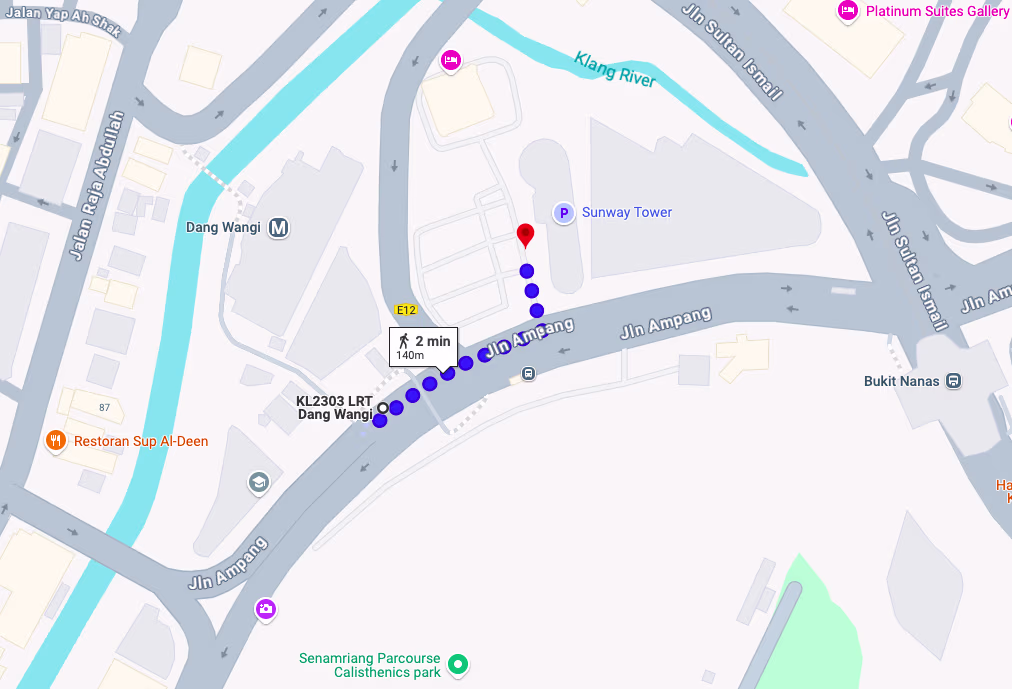Viewport: 1012px width, 689px height.
Task: Select Dang Wangi metro station marker
Action: point(279,228)
